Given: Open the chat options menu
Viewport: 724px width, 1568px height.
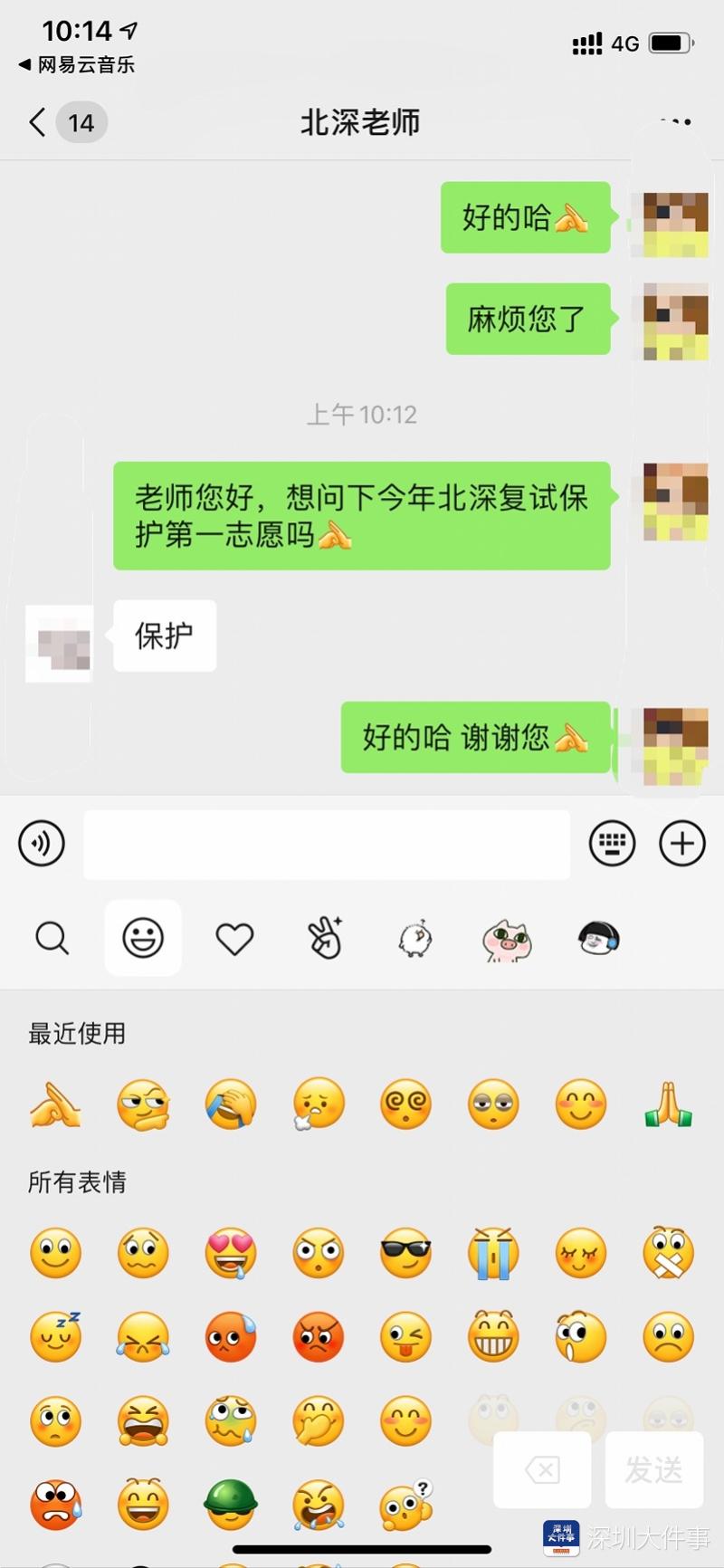Looking at the screenshot, I should 675,122.
